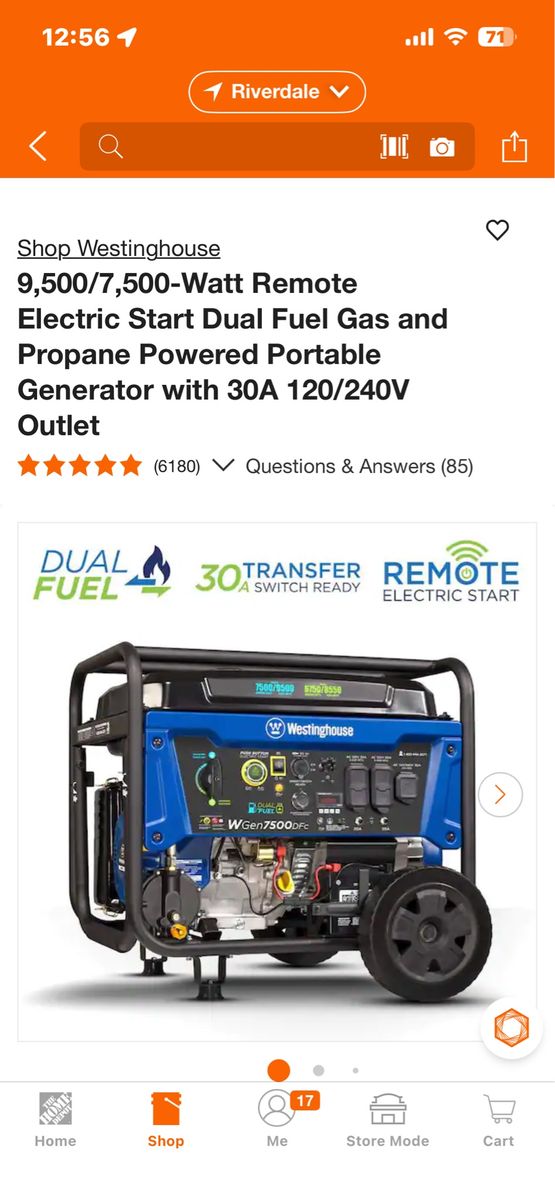This screenshot has height=1200, width=555.
Task: Change store location from Riverdale
Action: click(277, 92)
